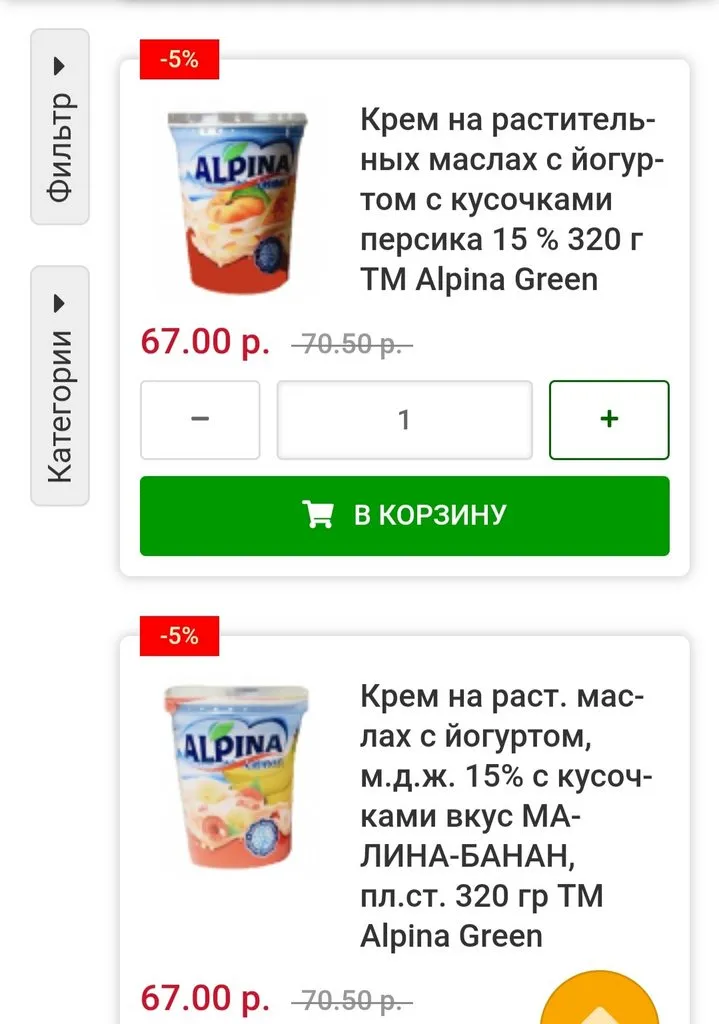Open the peach yogurt cream product image
719x1024 pixels.
(x=236, y=200)
